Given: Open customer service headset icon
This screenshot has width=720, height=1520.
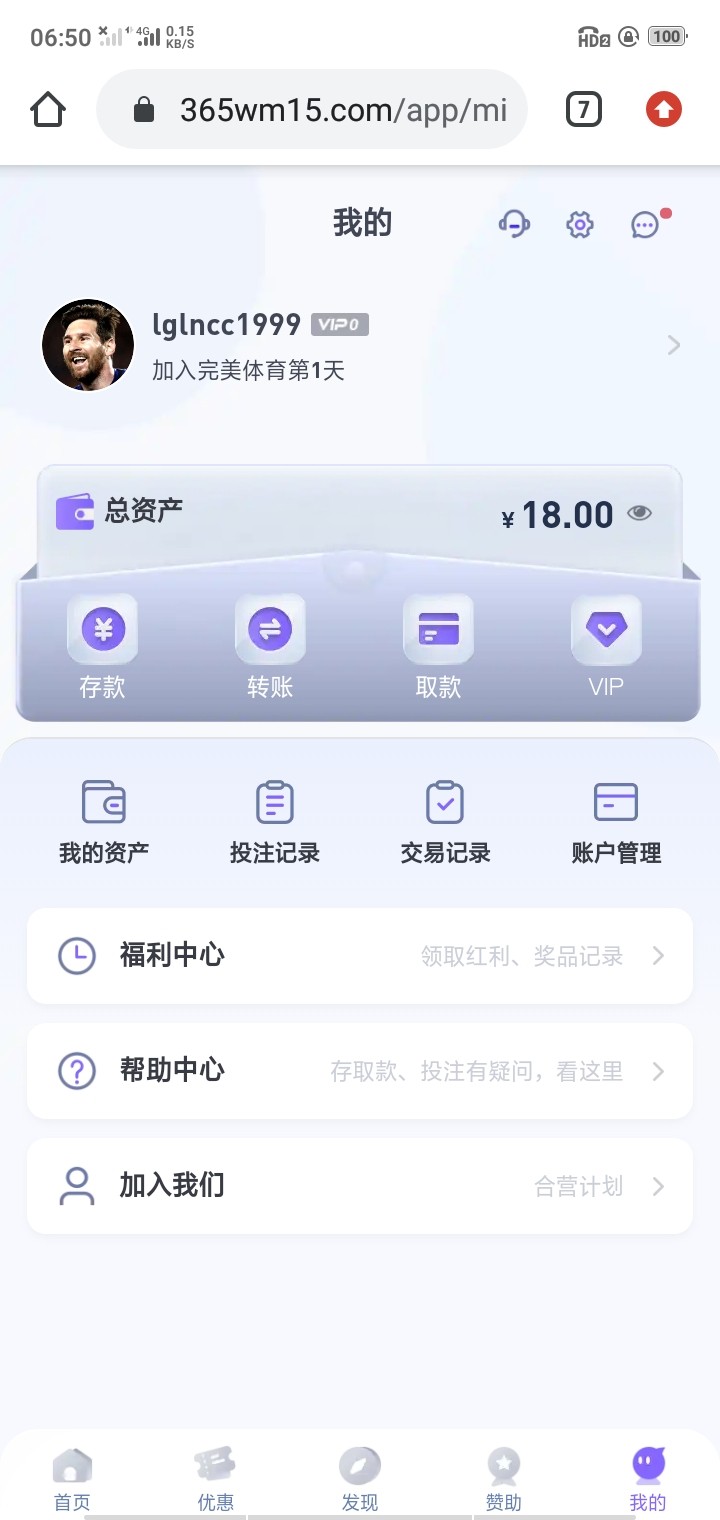Looking at the screenshot, I should point(514,224).
